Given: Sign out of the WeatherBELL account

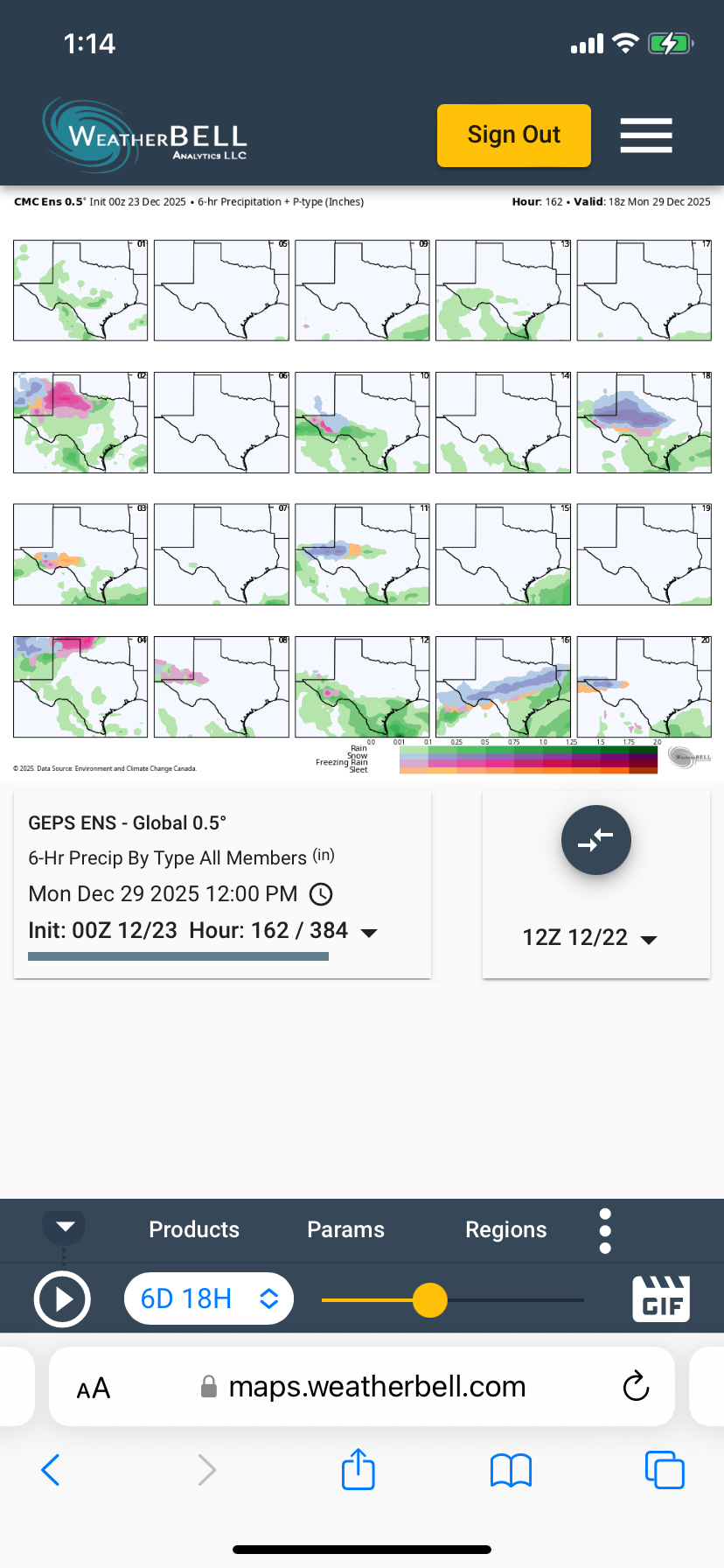Looking at the screenshot, I should (513, 136).
